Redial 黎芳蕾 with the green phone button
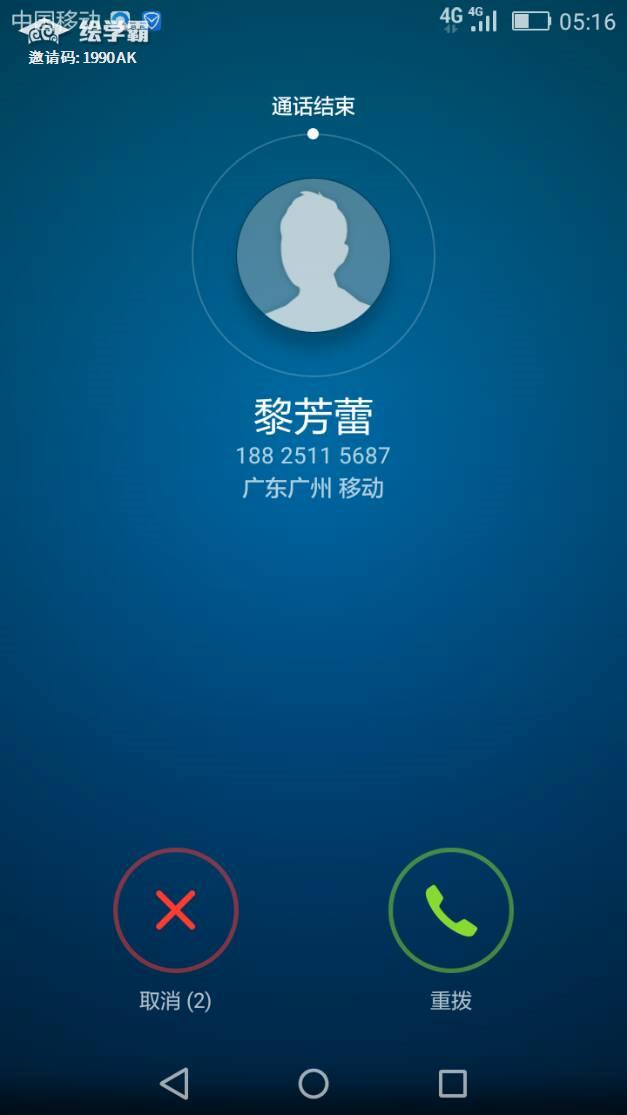Image resolution: width=627 pixels, height=1115 pixels. tap(451, 910)
